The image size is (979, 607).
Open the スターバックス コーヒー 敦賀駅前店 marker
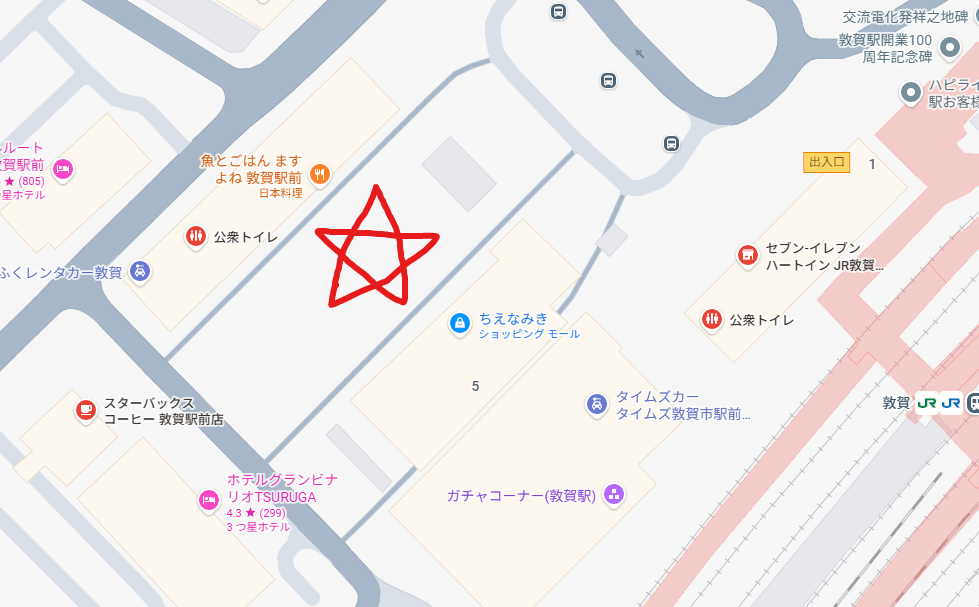click(86, 409)
